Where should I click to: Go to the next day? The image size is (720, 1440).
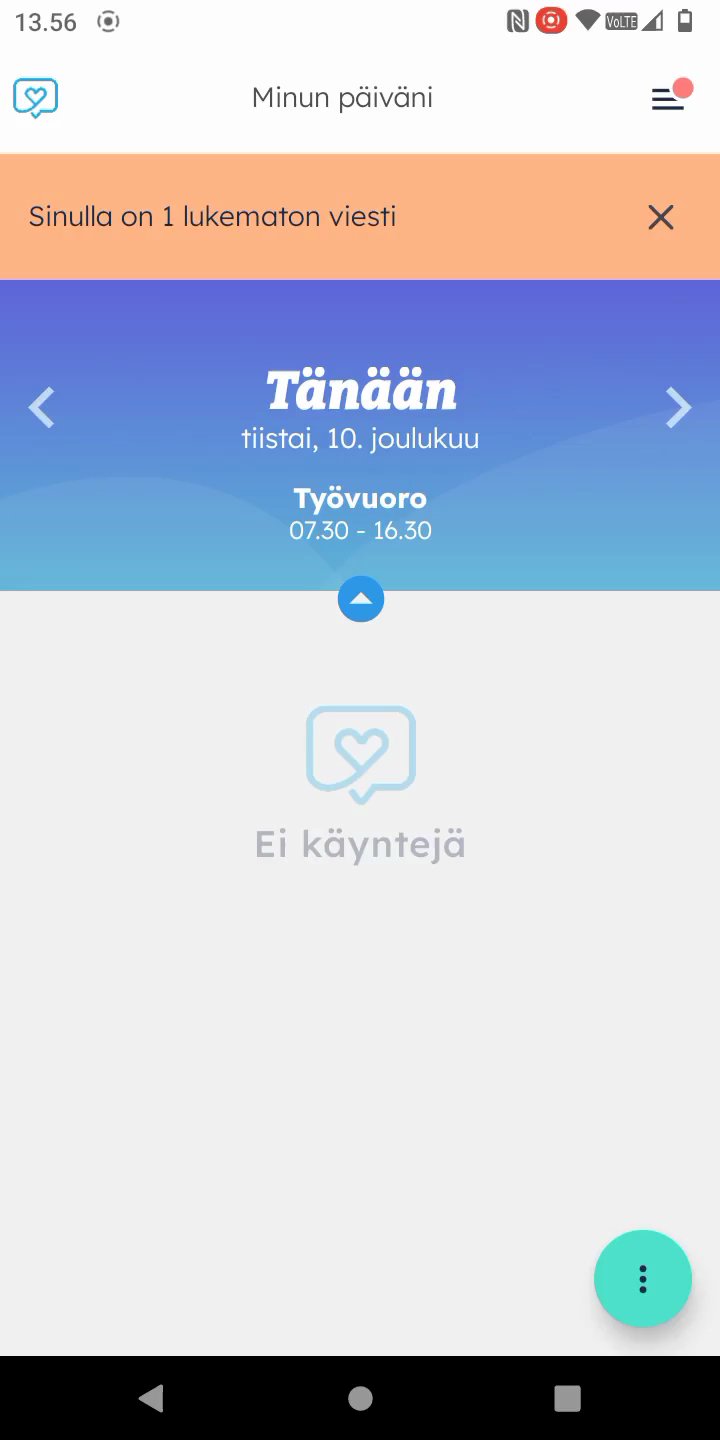pos(678,408)
